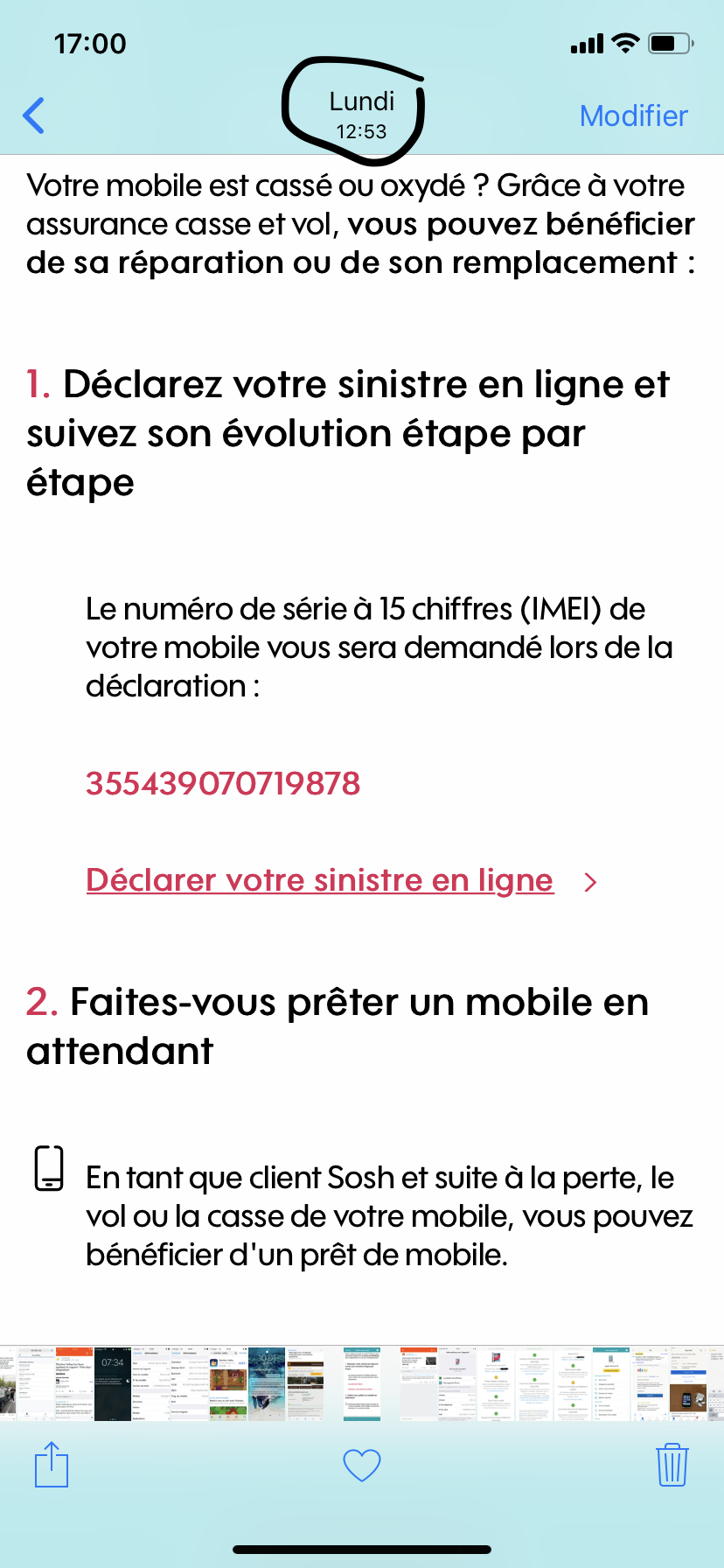Viewport: 724px width, 1568px height.
Task: Share this photo
Action: click(x=52, y=1465)
